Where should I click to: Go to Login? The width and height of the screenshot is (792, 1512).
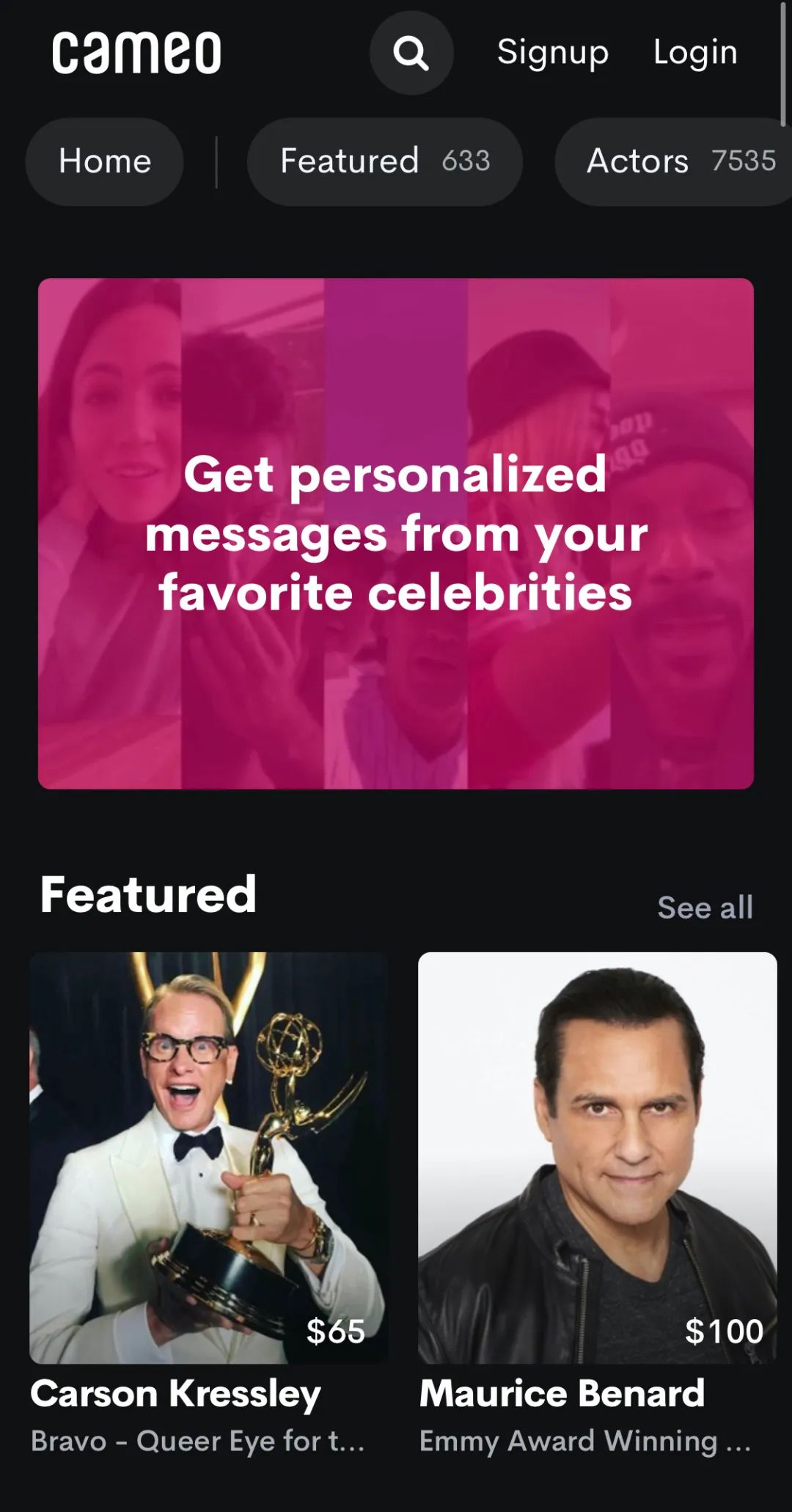click(x=695, y=53)
